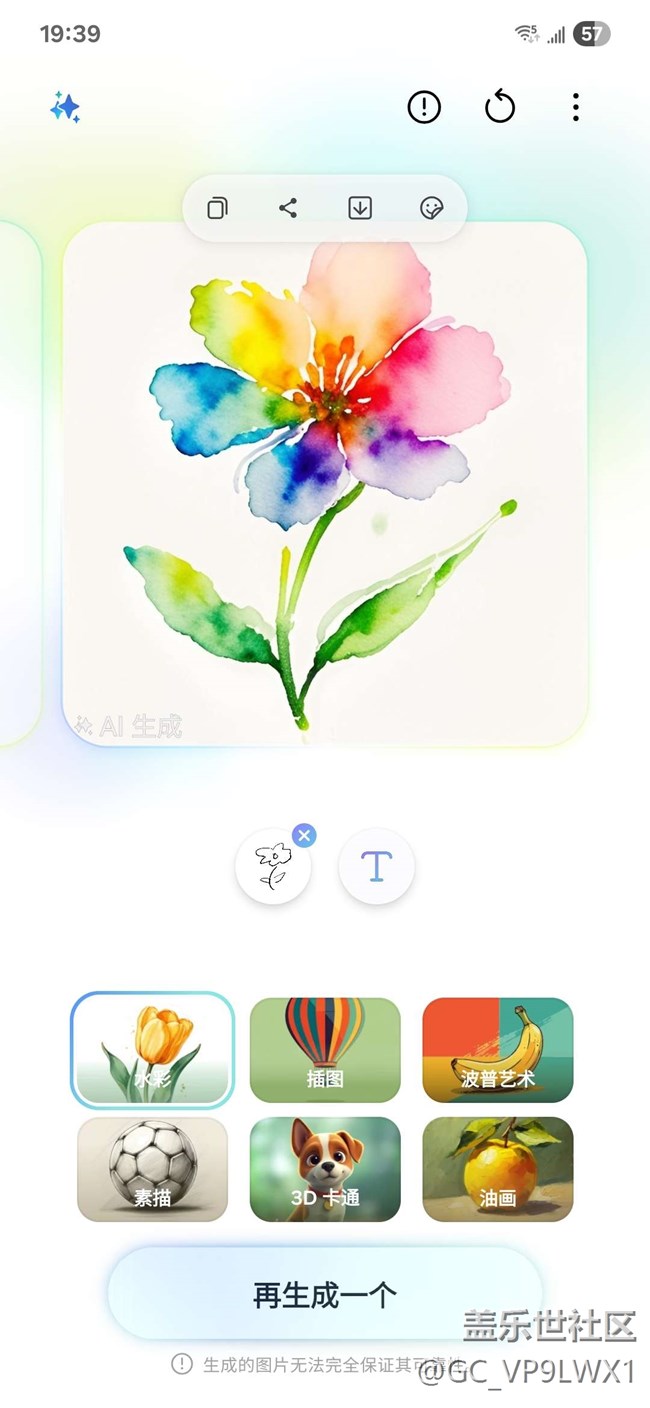Tap the sparkle AI icon
Image resolution: width=650 pixels, height=1408 pixels.
coord(65,107)
